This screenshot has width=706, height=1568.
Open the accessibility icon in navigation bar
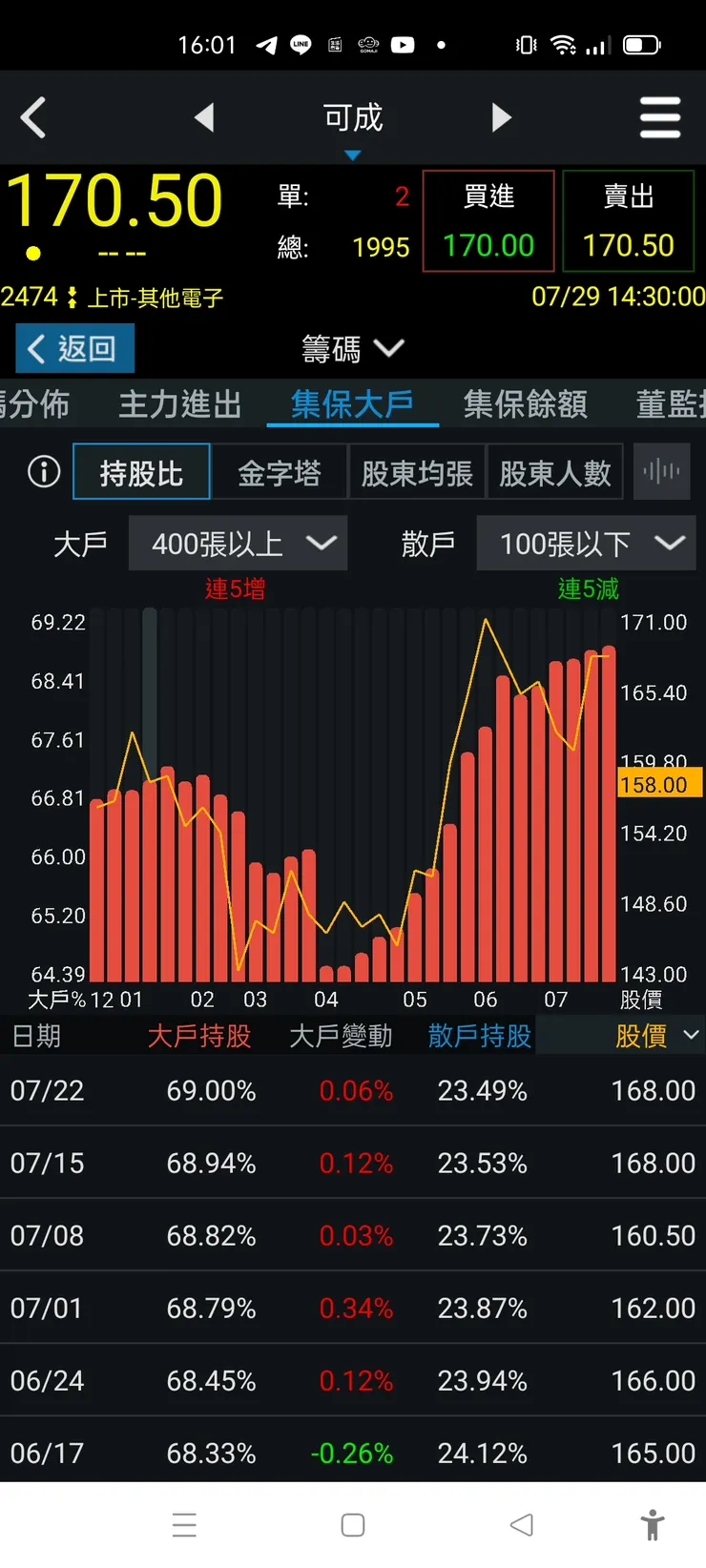[x=653, y=1525]
